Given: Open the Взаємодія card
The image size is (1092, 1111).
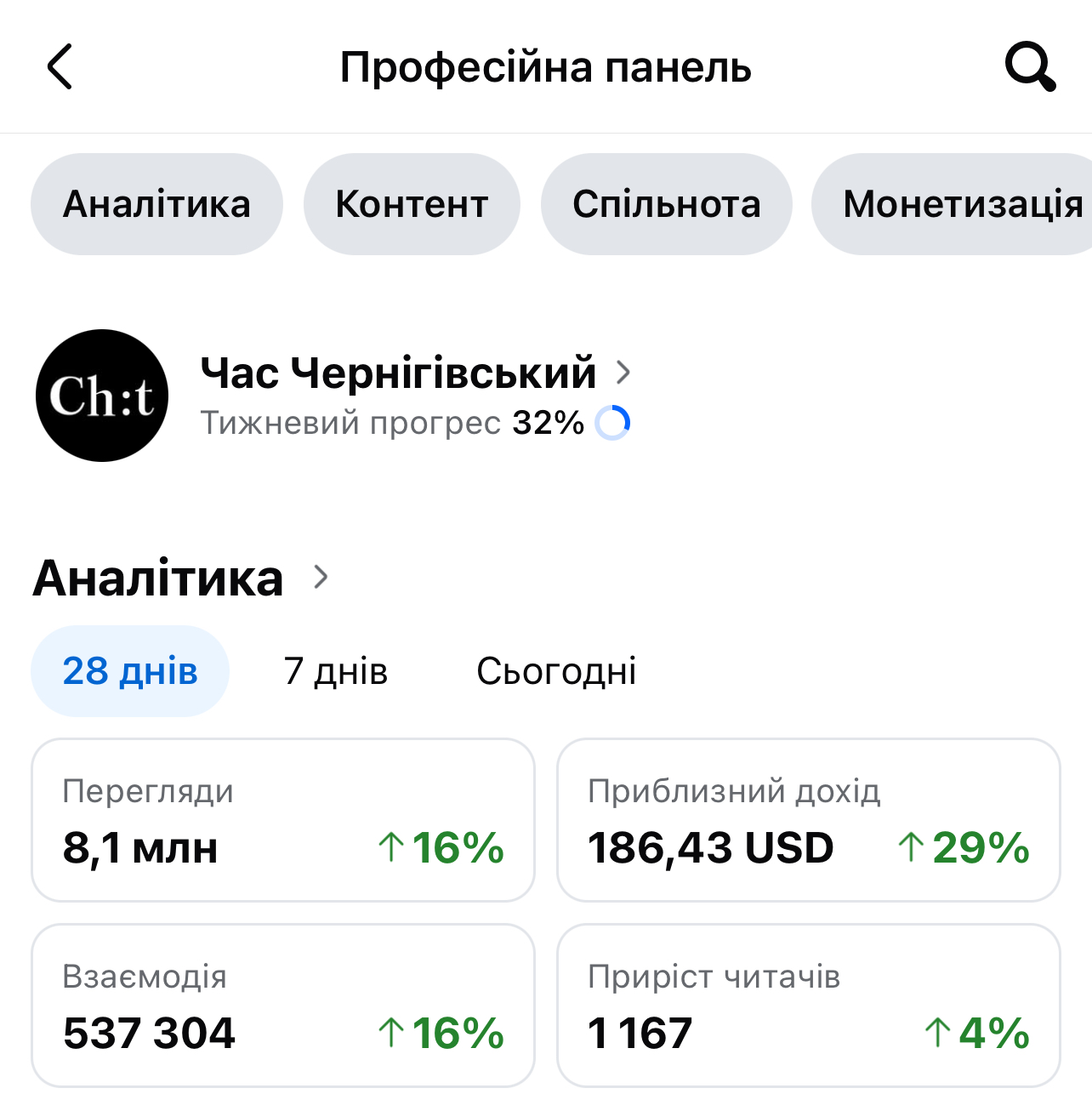Looking at the screenshot, I should (283, 1006).
